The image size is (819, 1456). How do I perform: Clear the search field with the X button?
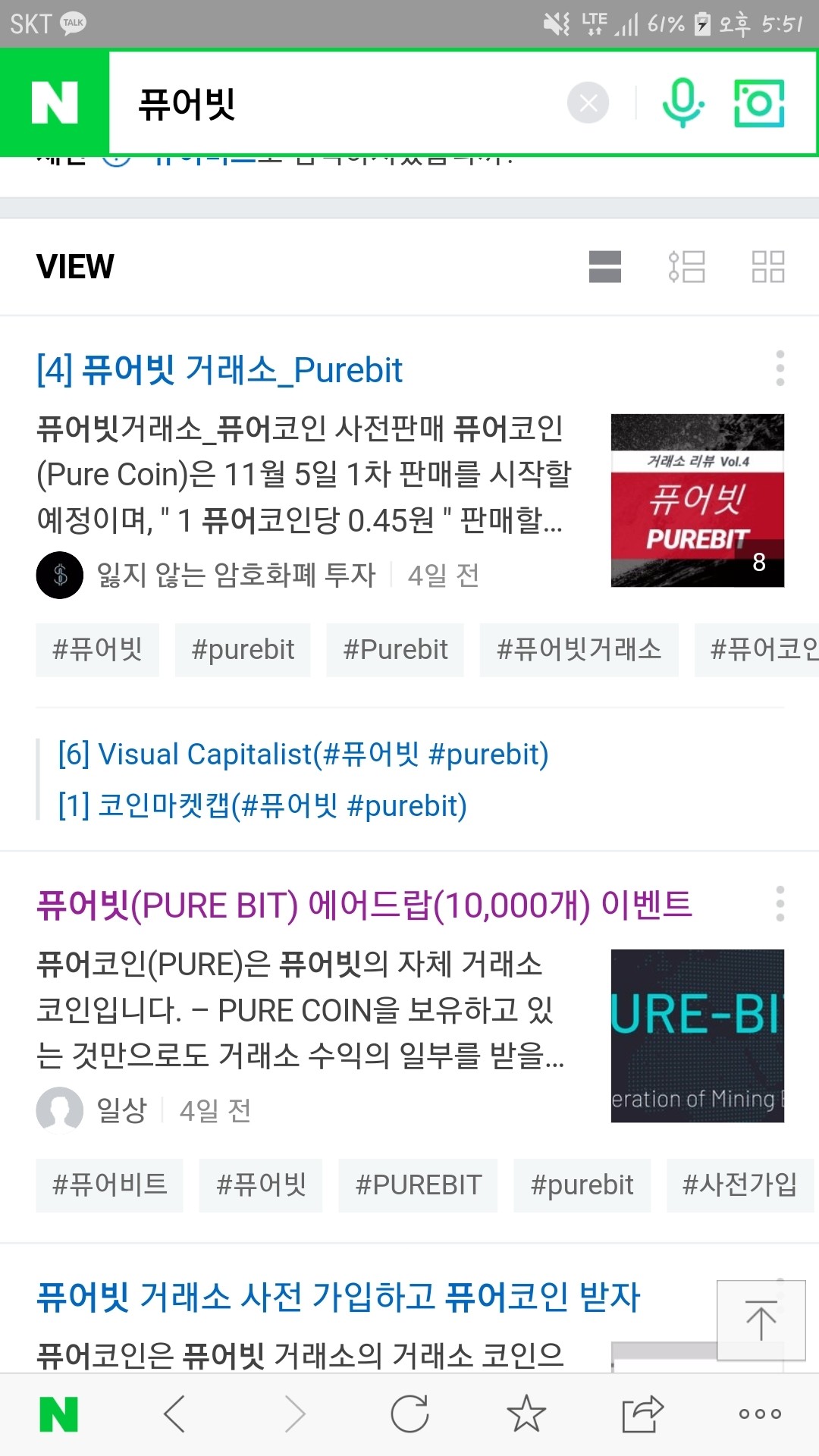[588, 102]
